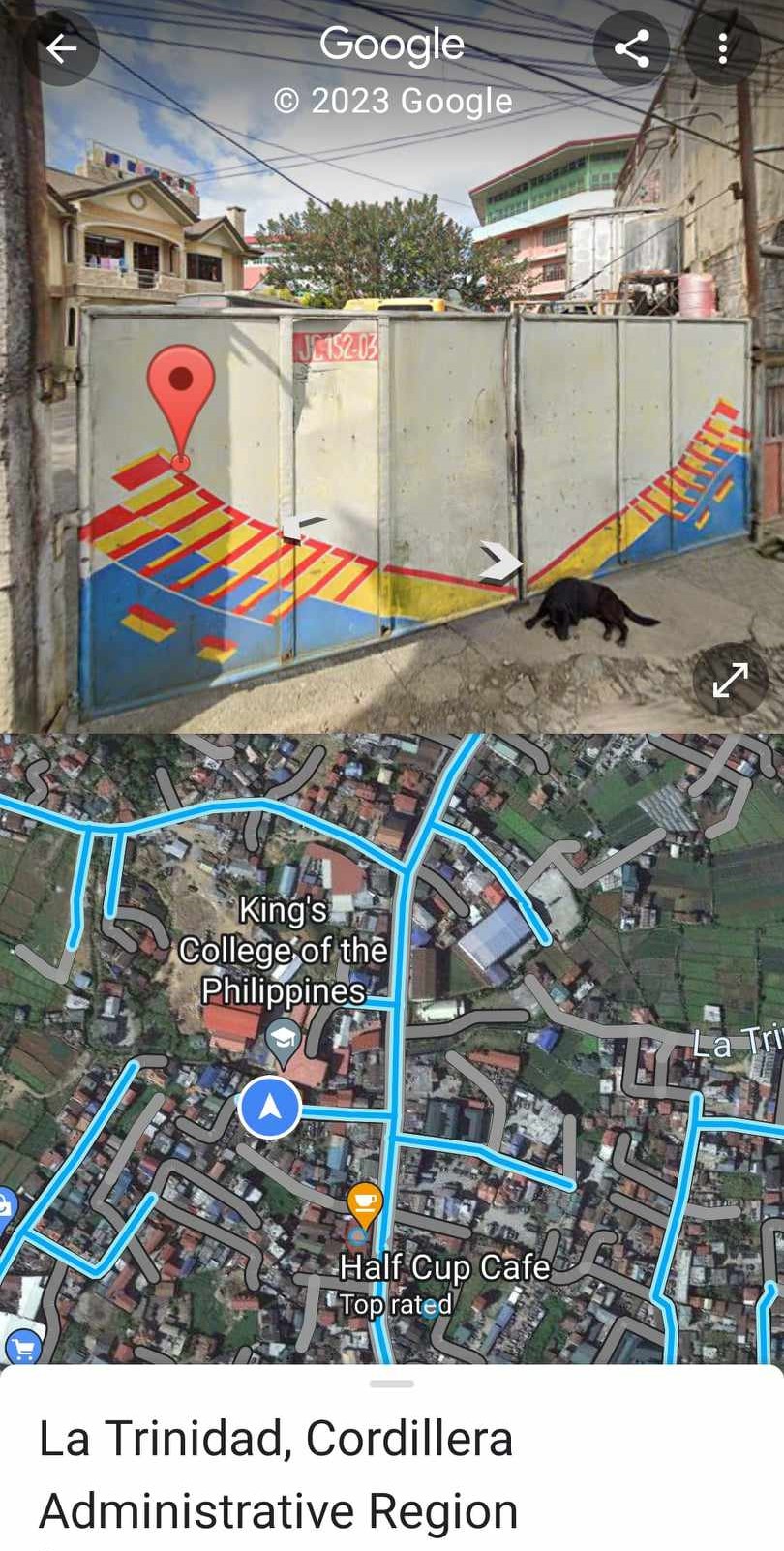Expand the La Trinidad location panel
Image resolution: width=784 pixels, height=1551 pixels.
point(392,1384)
